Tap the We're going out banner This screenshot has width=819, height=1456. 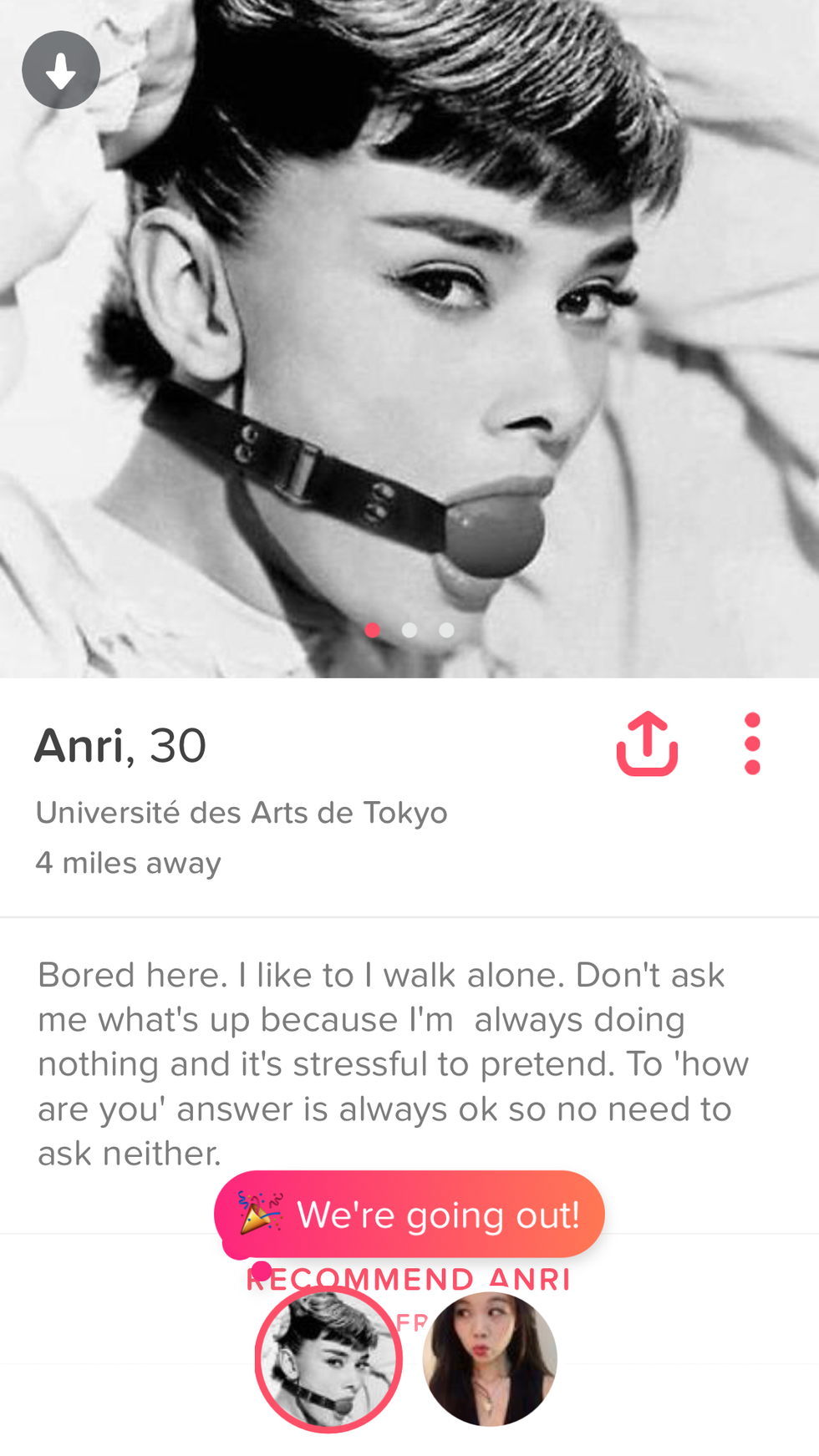point(409,1215)
